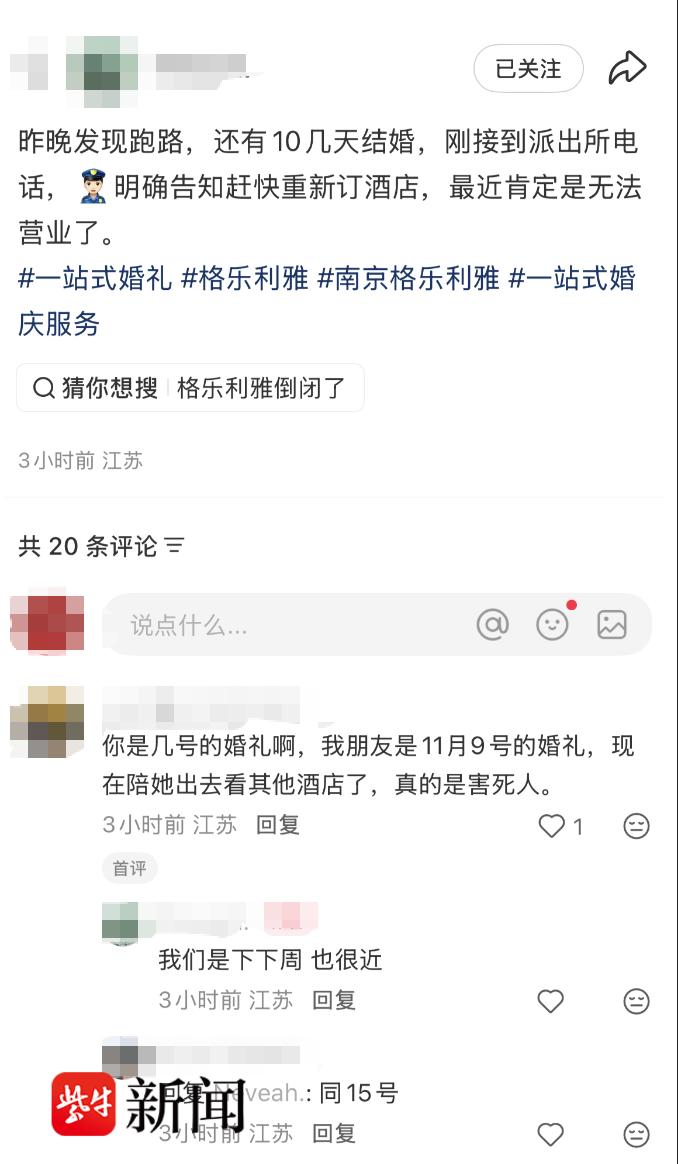Like the reply 我们是下下周 也很近
This screenshot has height=1164, width=678.
coord(551,1001)
